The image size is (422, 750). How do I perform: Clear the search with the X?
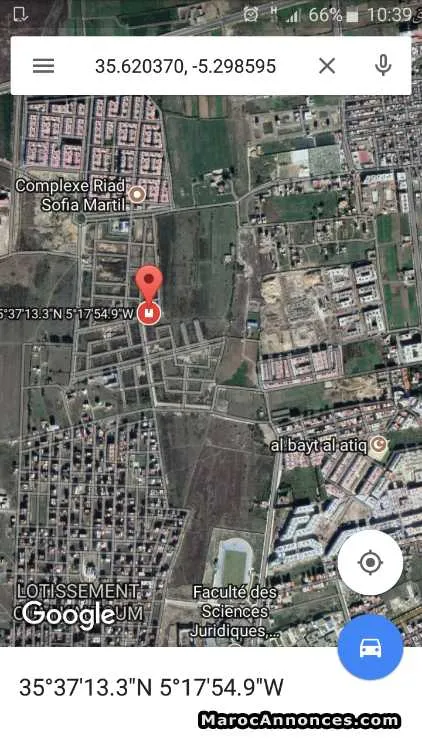coord(327,66)
